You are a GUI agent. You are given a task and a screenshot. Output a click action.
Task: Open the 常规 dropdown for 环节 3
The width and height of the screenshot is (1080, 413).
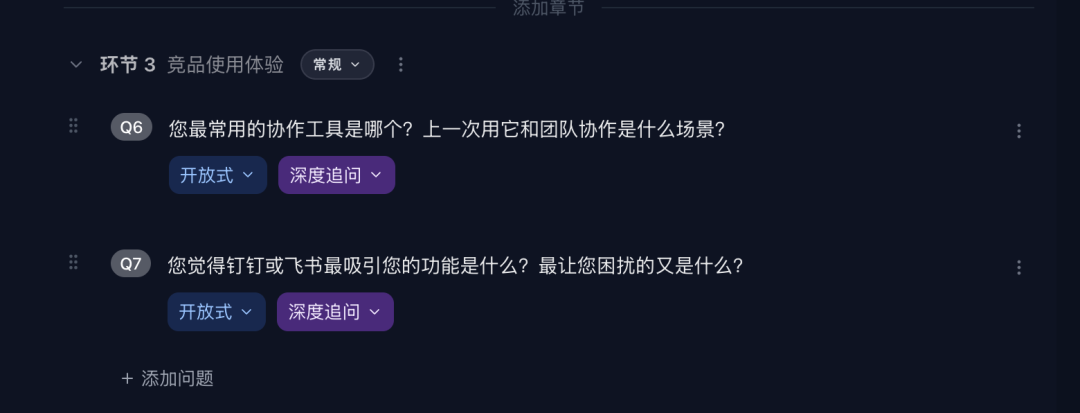click(337, 65)
